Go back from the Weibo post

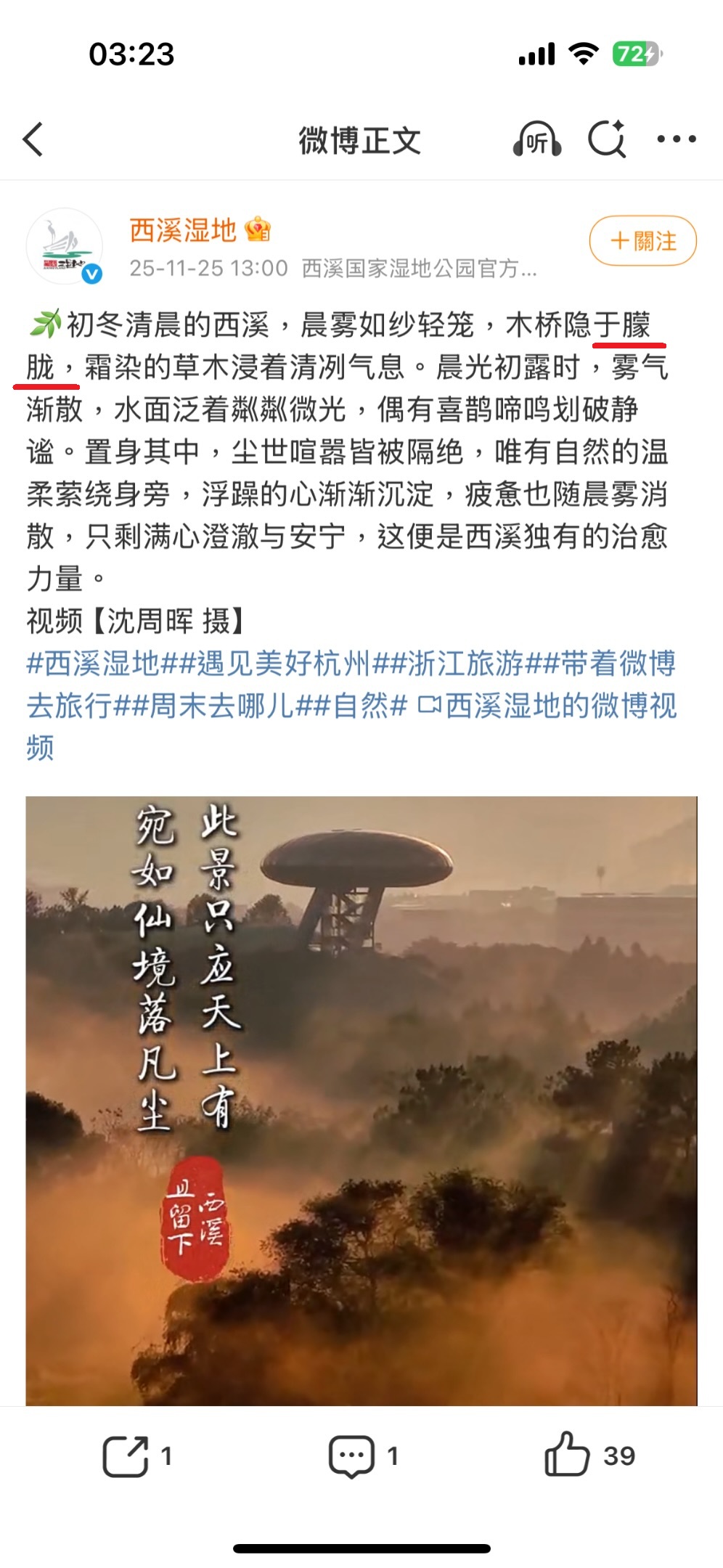33,139
